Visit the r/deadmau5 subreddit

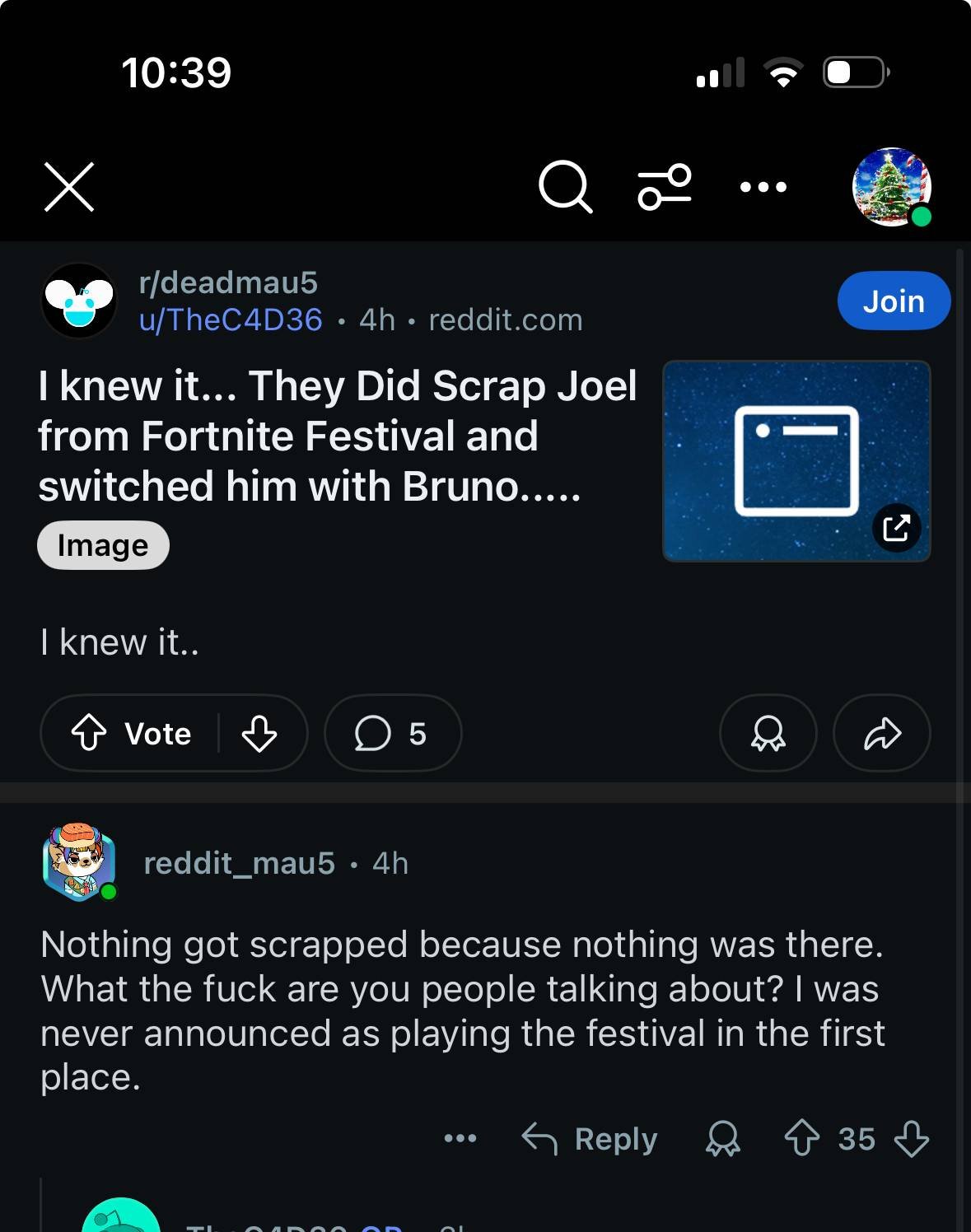pos(228,282)
